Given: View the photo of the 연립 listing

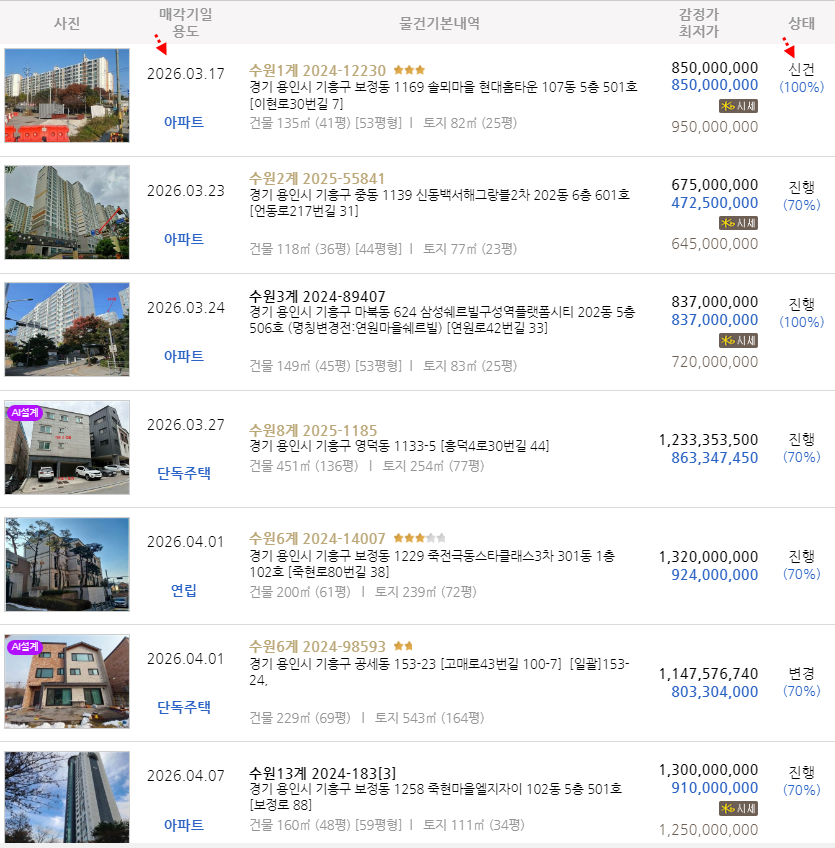Looking at the screenshot, I should (x=67, y=564).
